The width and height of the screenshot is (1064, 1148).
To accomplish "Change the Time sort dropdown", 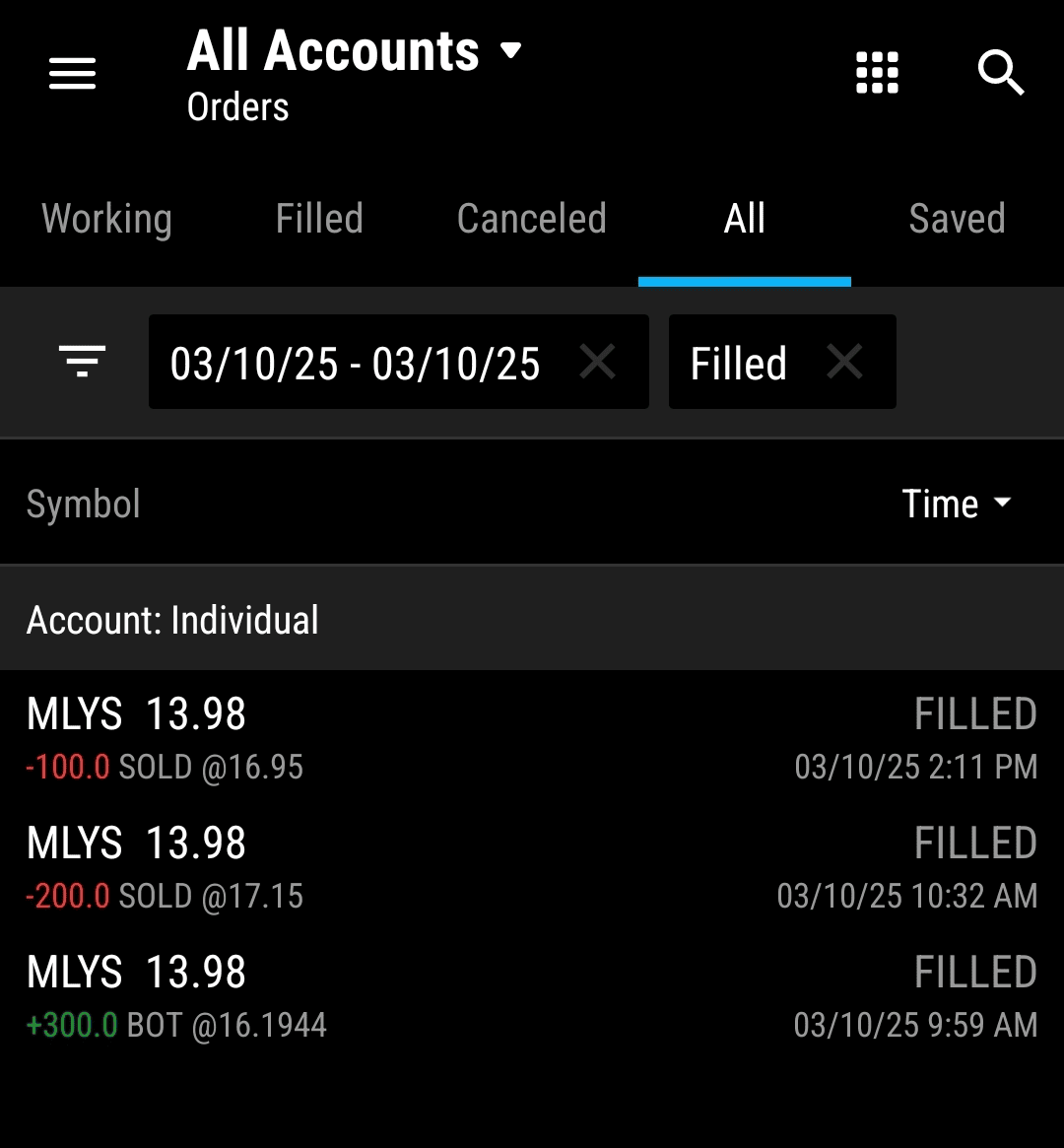I will [x=957, y=505].
